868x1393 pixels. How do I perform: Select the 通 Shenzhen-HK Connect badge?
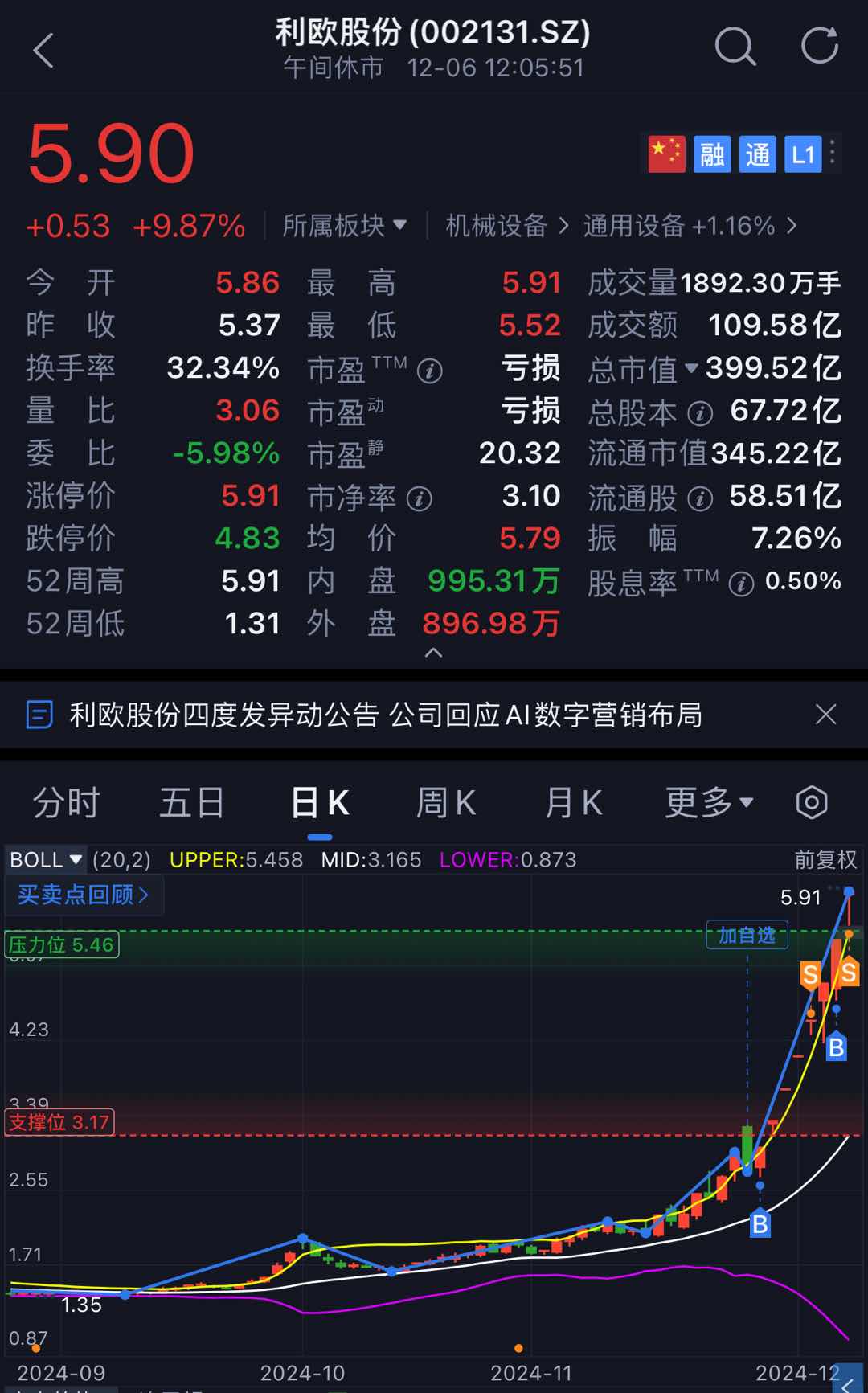click(x=758, y=154)
